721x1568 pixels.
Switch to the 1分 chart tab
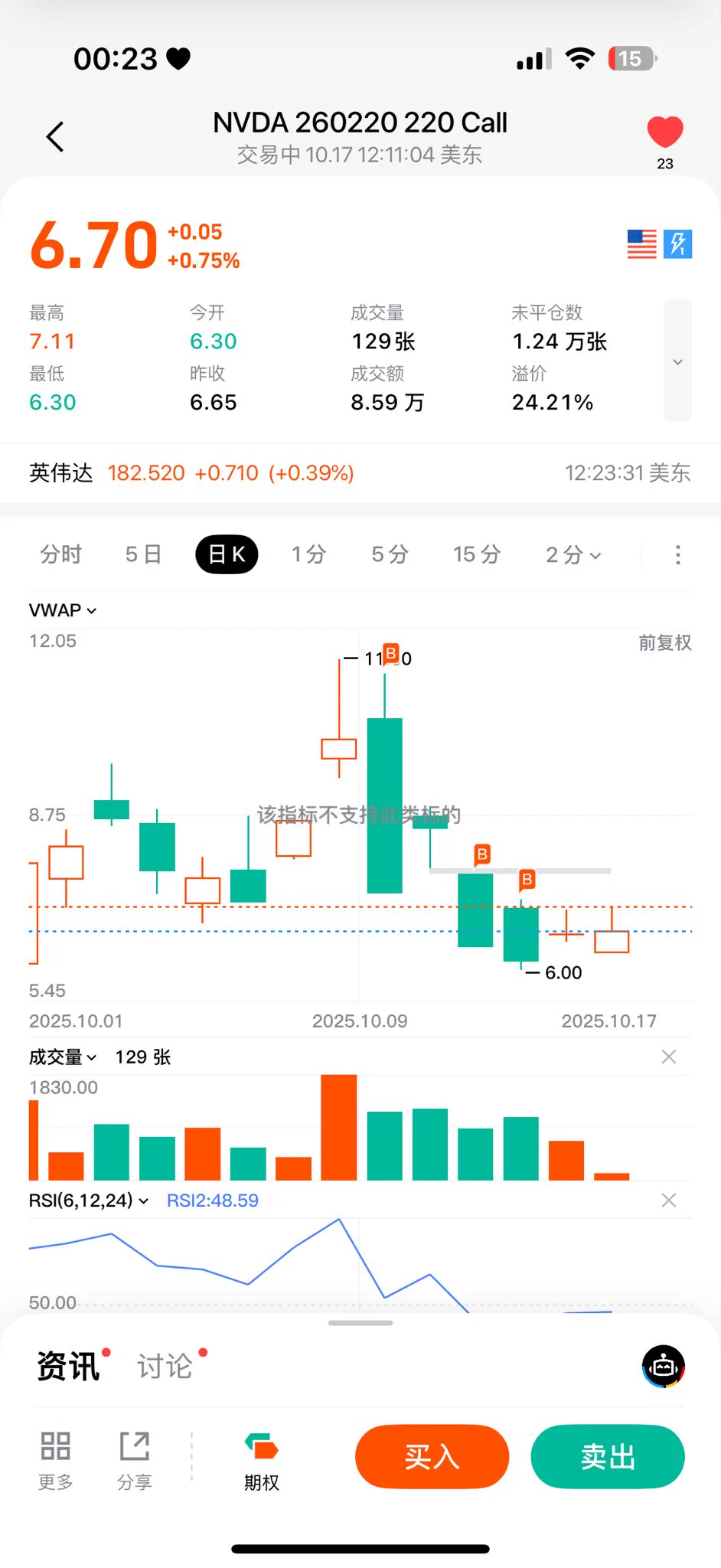(x=308, y=554)
